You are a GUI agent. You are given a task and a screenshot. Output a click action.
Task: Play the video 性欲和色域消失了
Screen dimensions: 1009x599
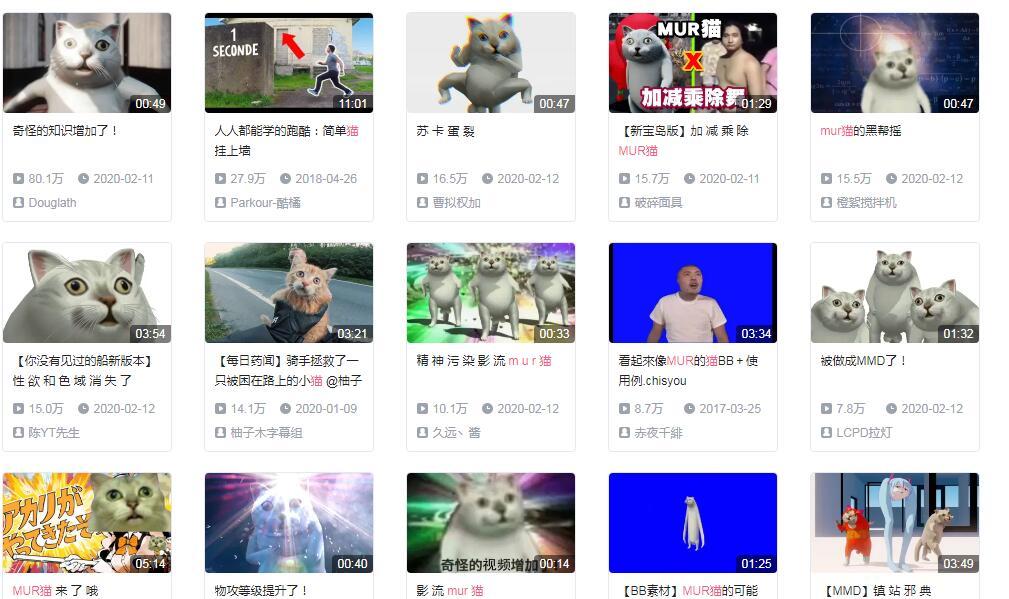87,292
